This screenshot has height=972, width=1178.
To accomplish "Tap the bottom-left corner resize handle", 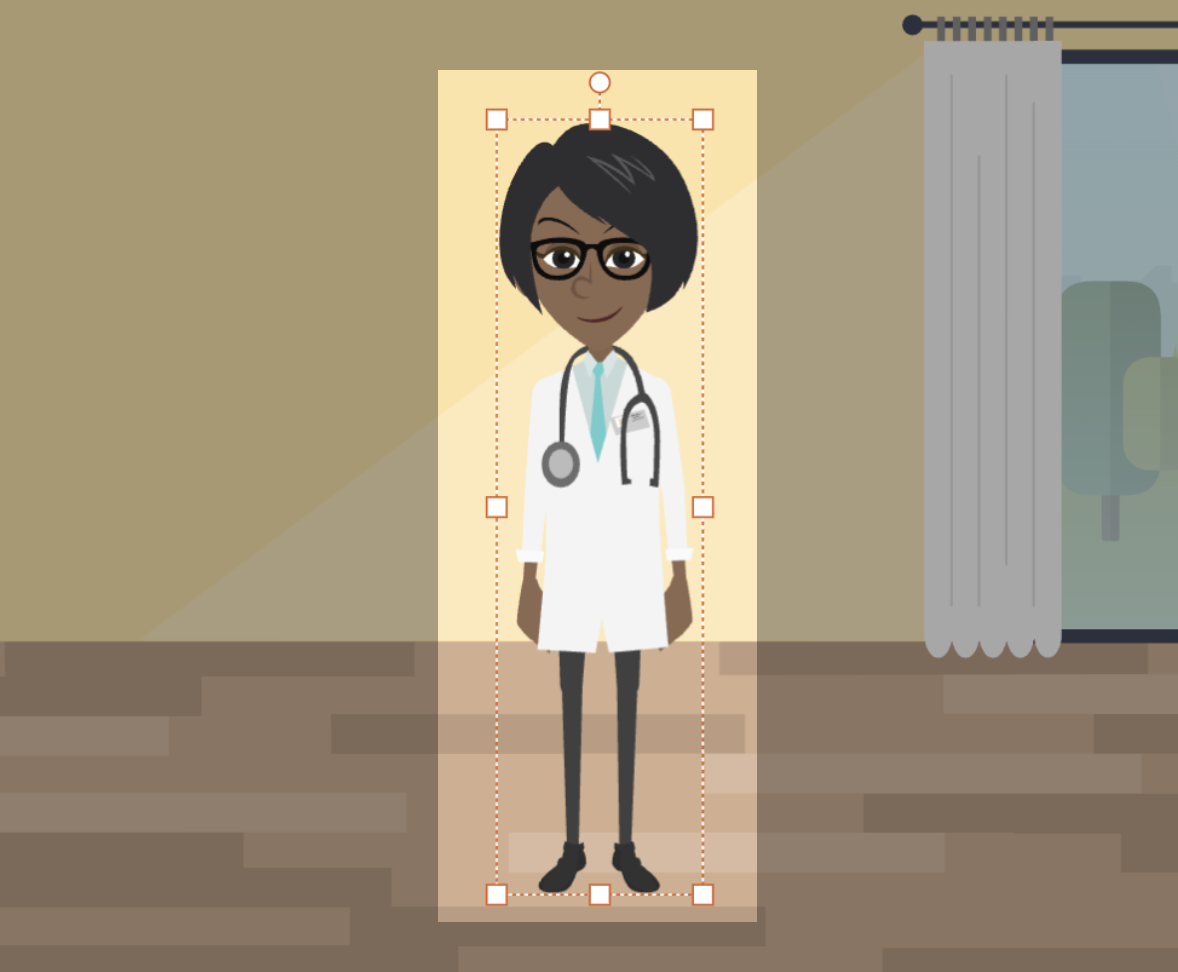I will point(497,894).
